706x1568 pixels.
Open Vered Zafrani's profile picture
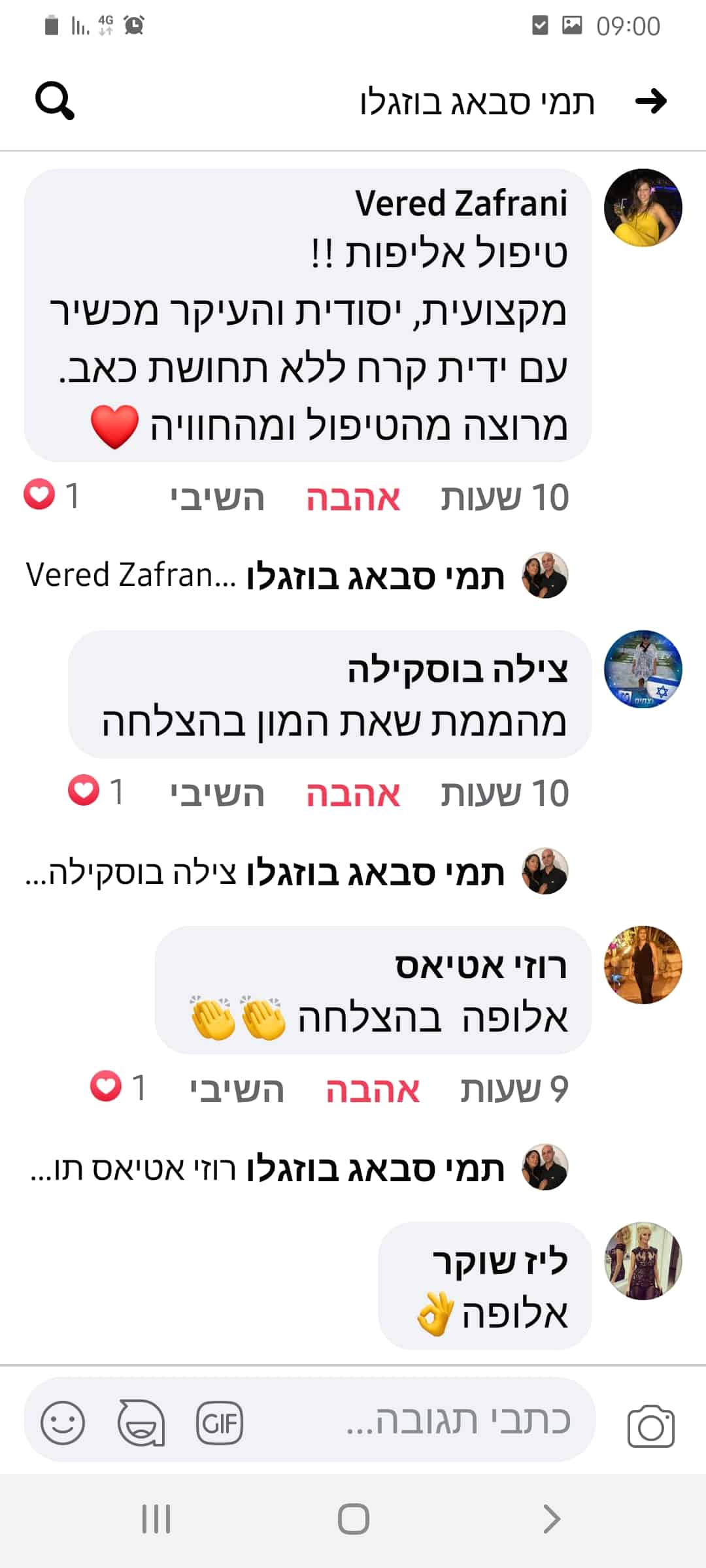click(x=643, y=208)
